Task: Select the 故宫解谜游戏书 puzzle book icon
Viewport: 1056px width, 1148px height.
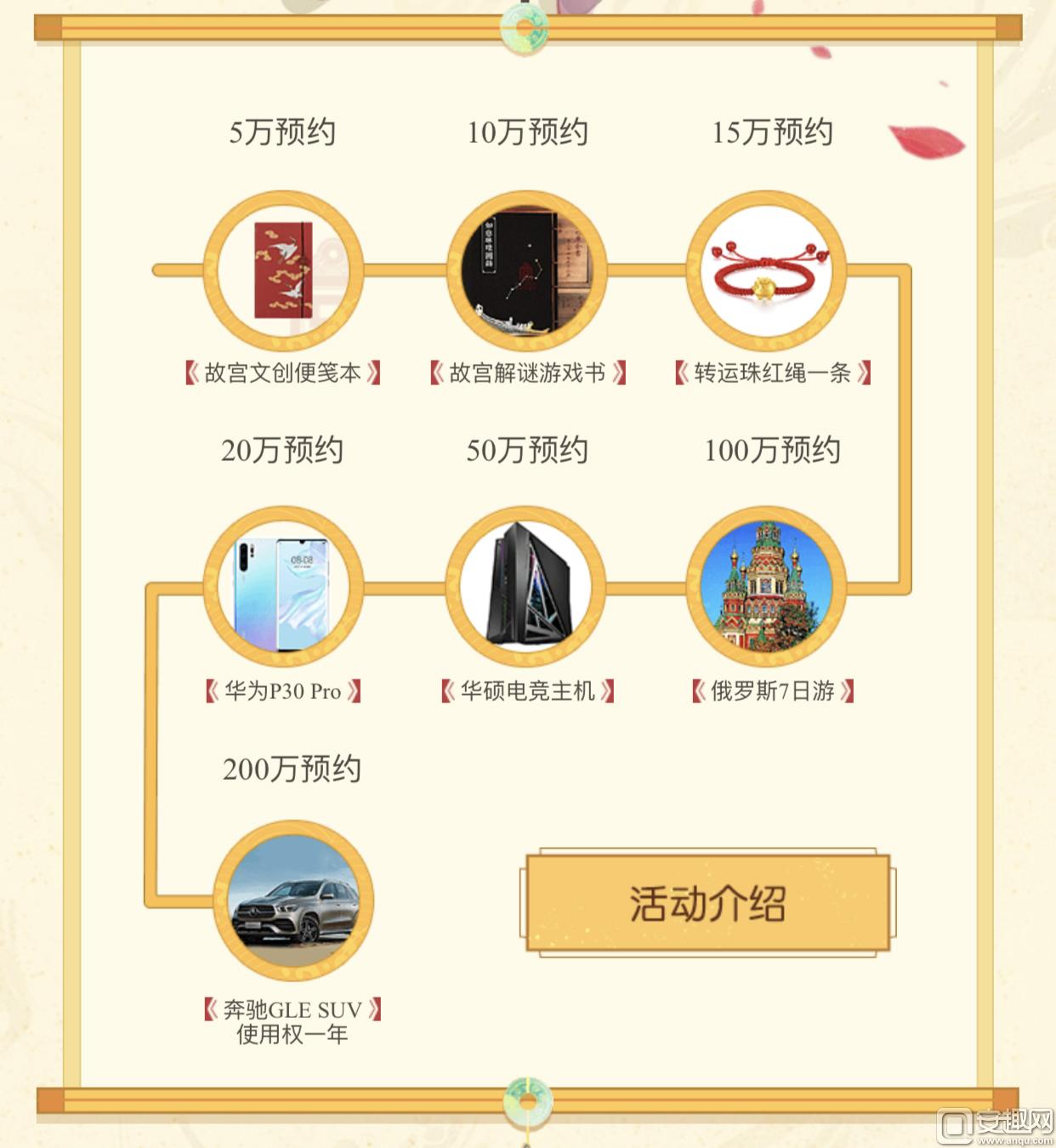Action: pyautogui.click(x=527, y=272)
